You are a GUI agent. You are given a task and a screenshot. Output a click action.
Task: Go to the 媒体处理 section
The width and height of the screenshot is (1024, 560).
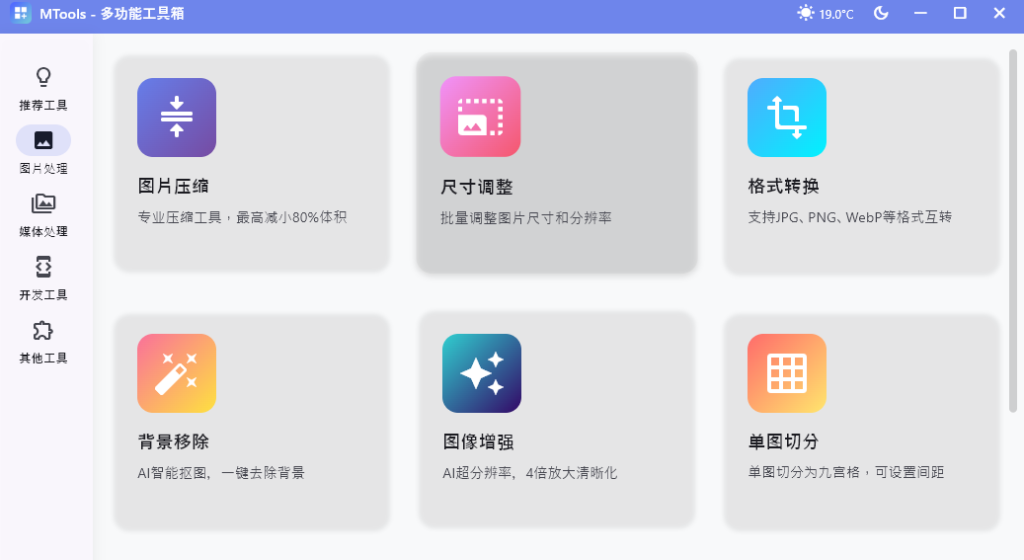pyautogui.click(x=43, y=214)
